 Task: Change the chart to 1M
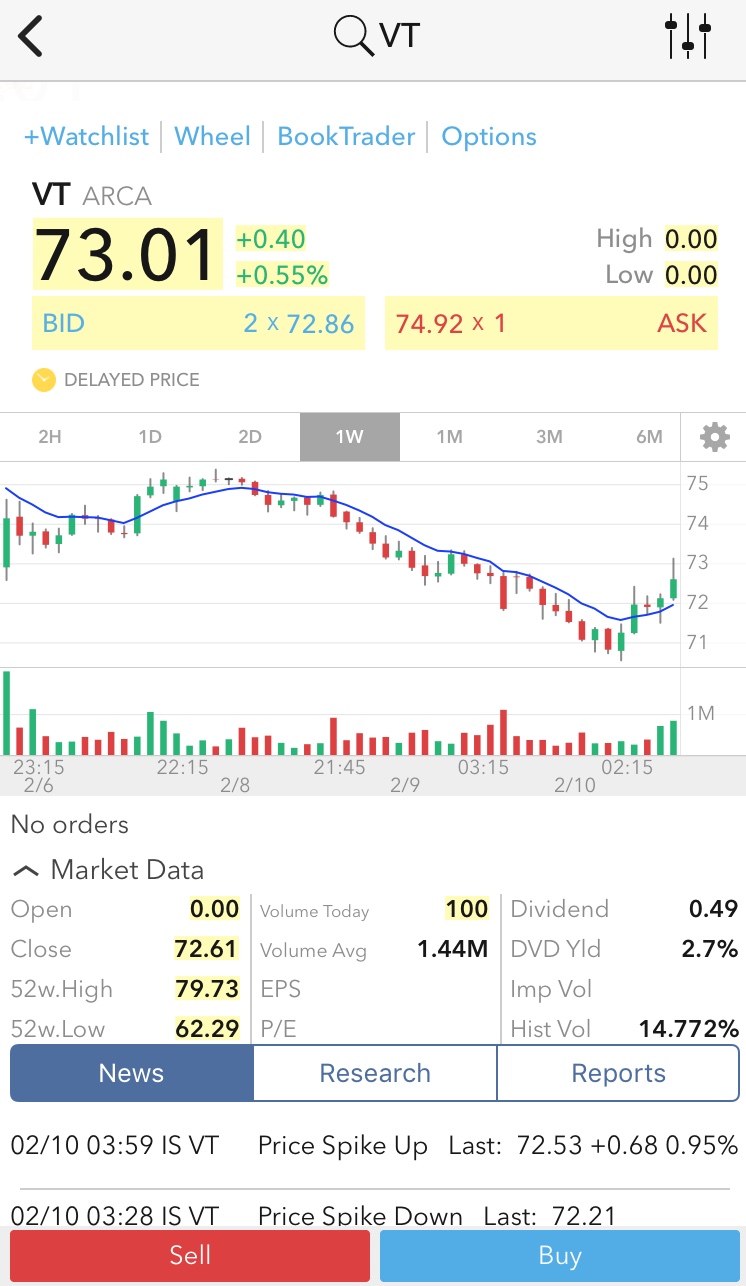pyautogui.click(x=450, y=437)
